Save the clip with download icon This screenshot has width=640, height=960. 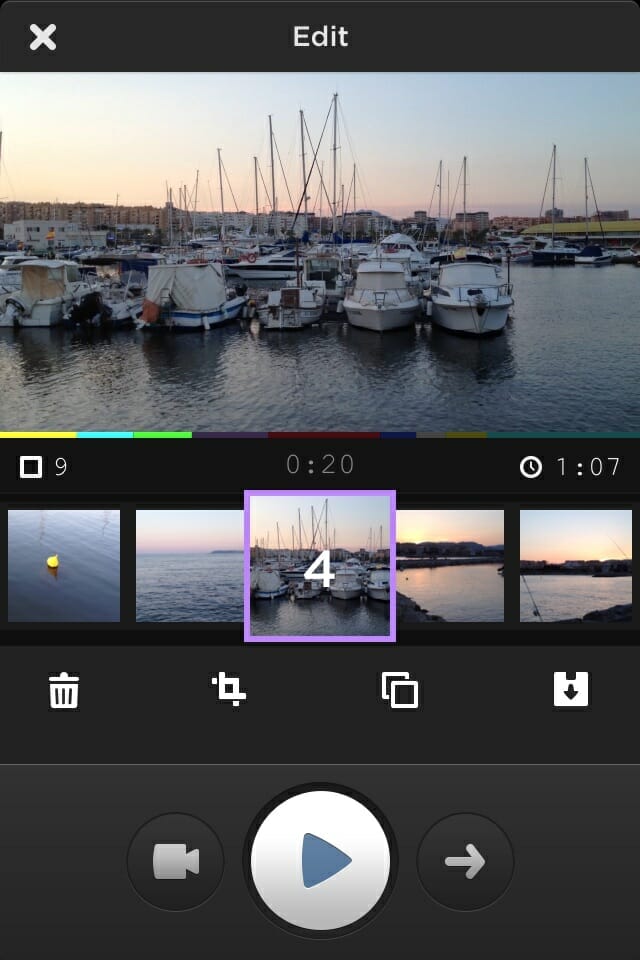pyautogui.click(x=571, y=690)
